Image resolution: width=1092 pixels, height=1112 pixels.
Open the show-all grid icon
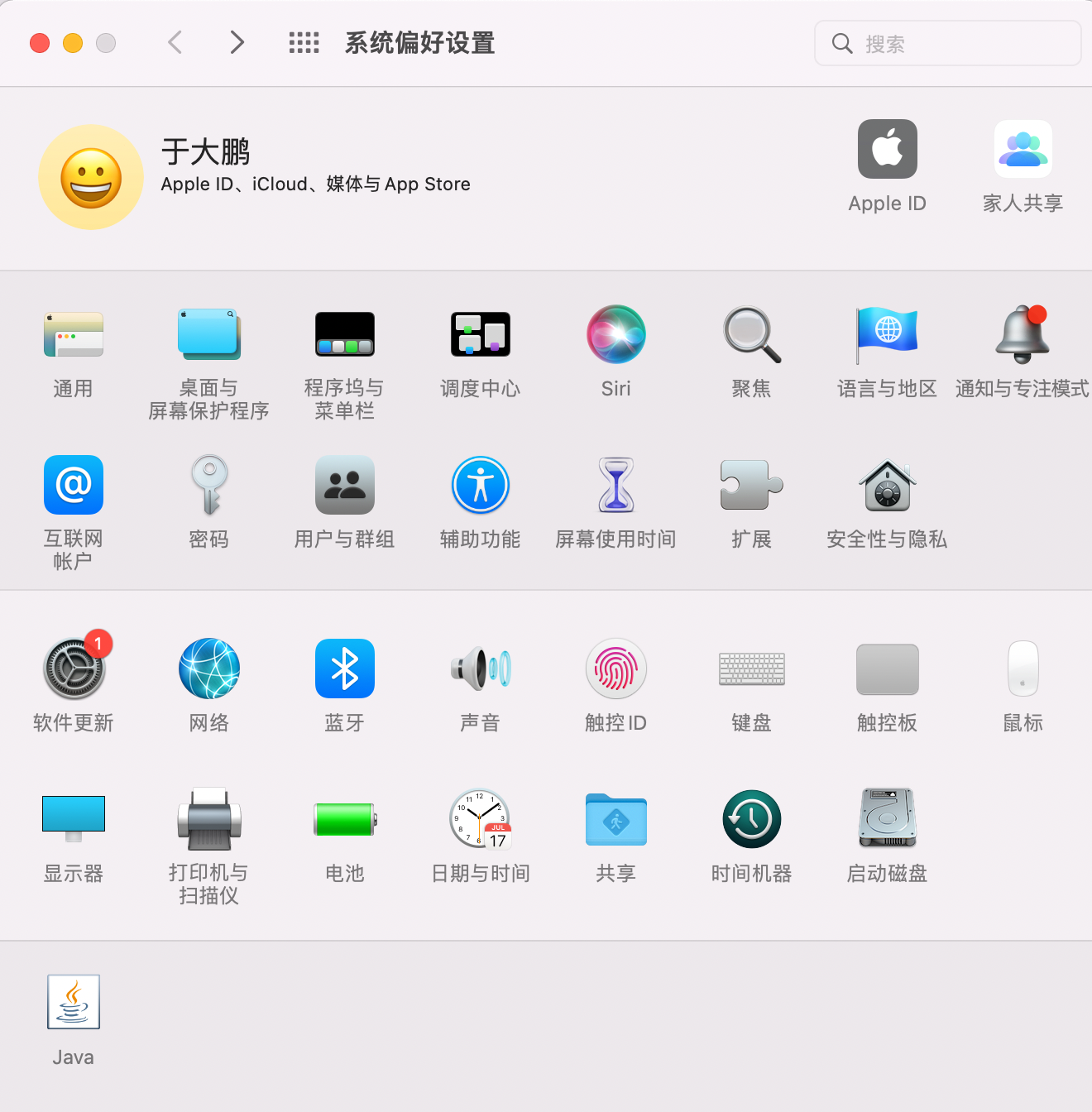coord(304,43)
